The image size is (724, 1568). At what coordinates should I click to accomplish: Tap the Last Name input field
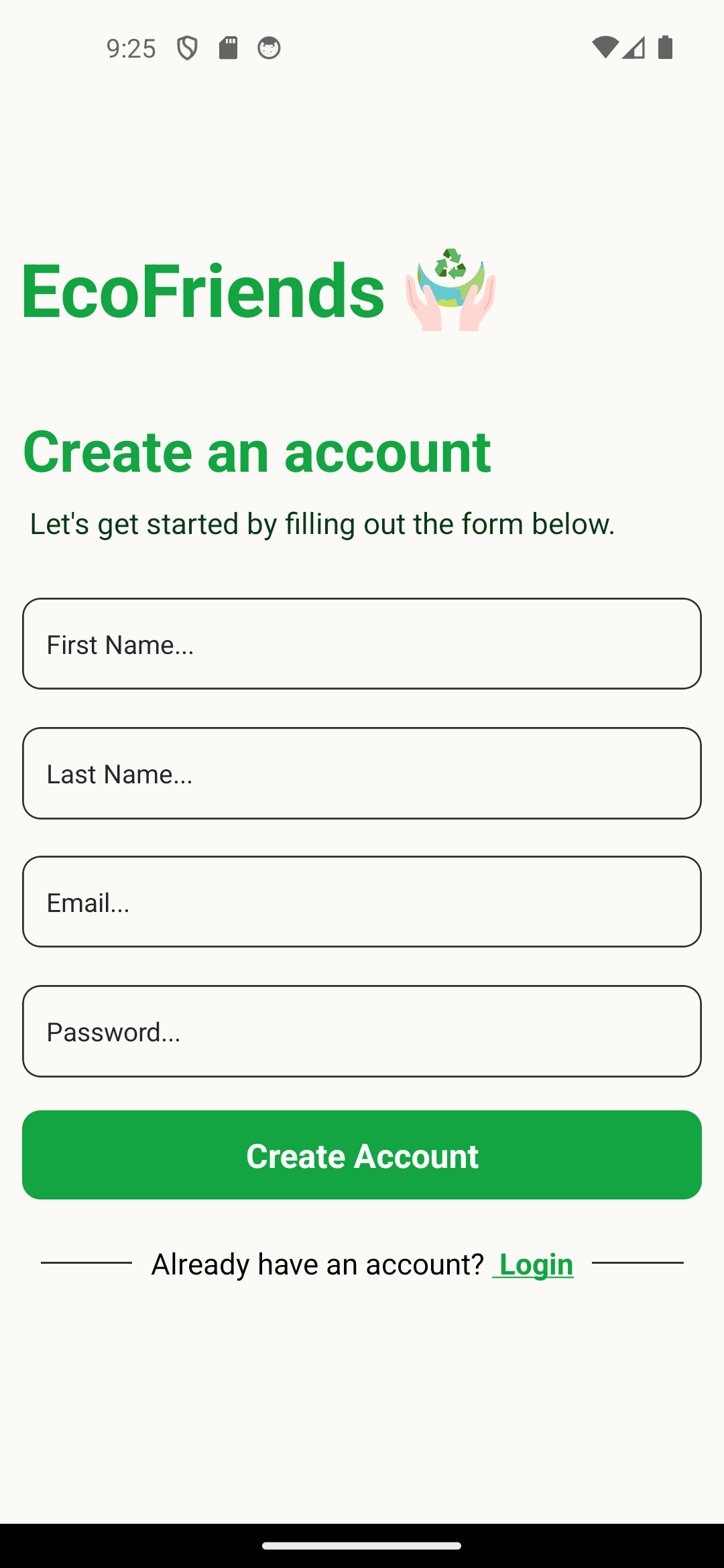click(x=362, y=773)
